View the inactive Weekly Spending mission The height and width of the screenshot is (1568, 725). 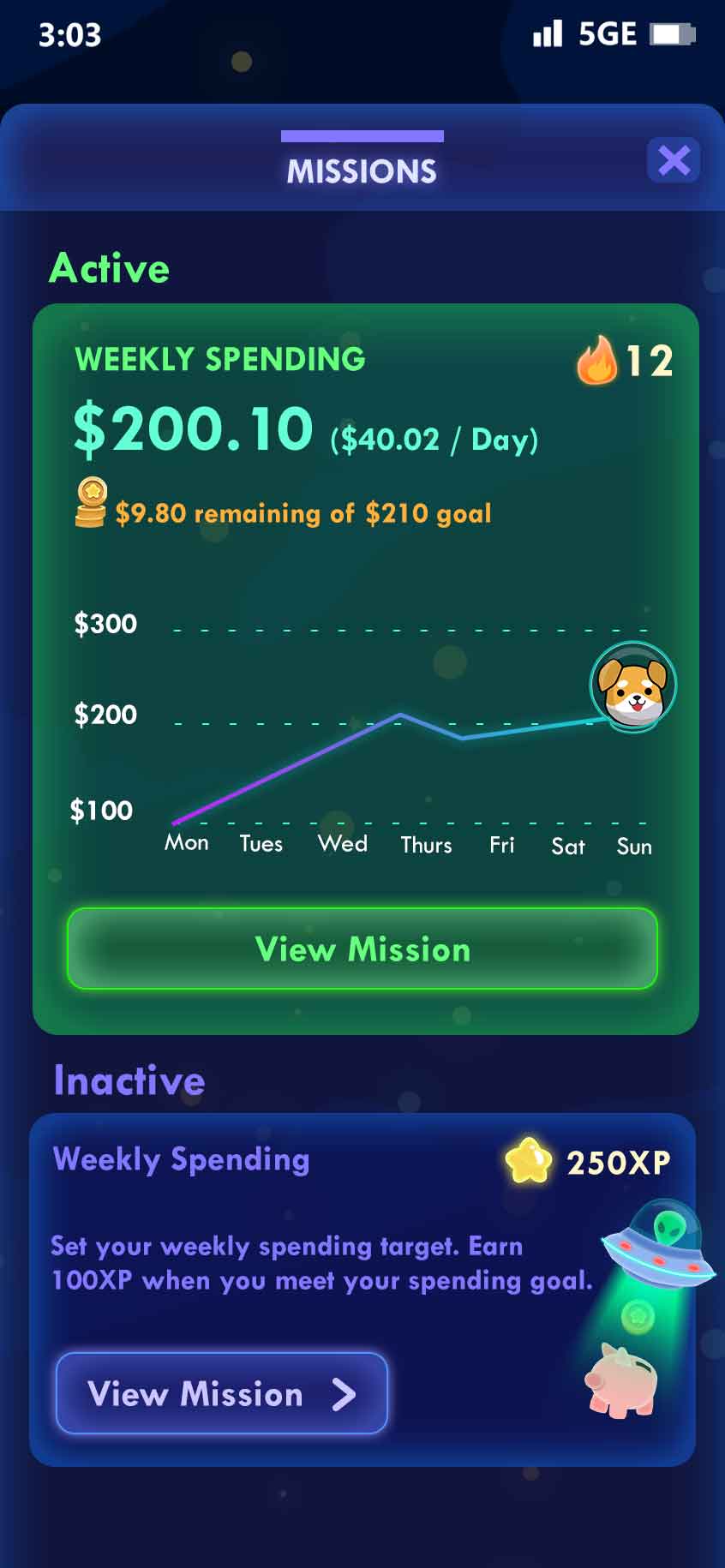[222, 1393]
